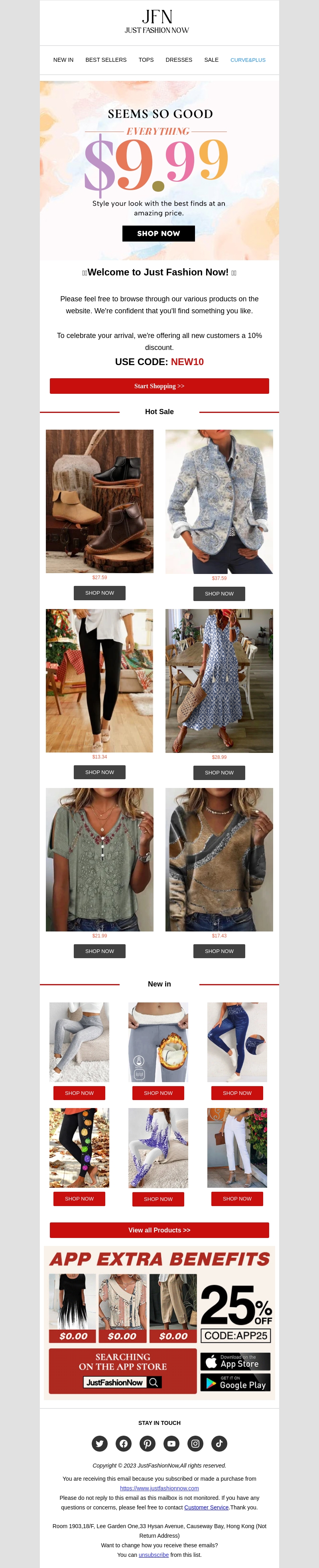The height and width of the screenshot is (1568, 319).
Task: Get the app on Google Play
Action: pyautogui.click(x=235, y=1382)
